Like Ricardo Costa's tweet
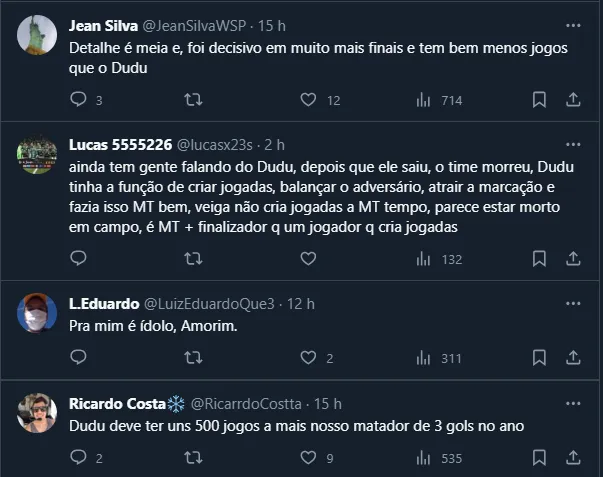Image resolution: width=603 pixels, height=477 pixels. tap(309, 459)
